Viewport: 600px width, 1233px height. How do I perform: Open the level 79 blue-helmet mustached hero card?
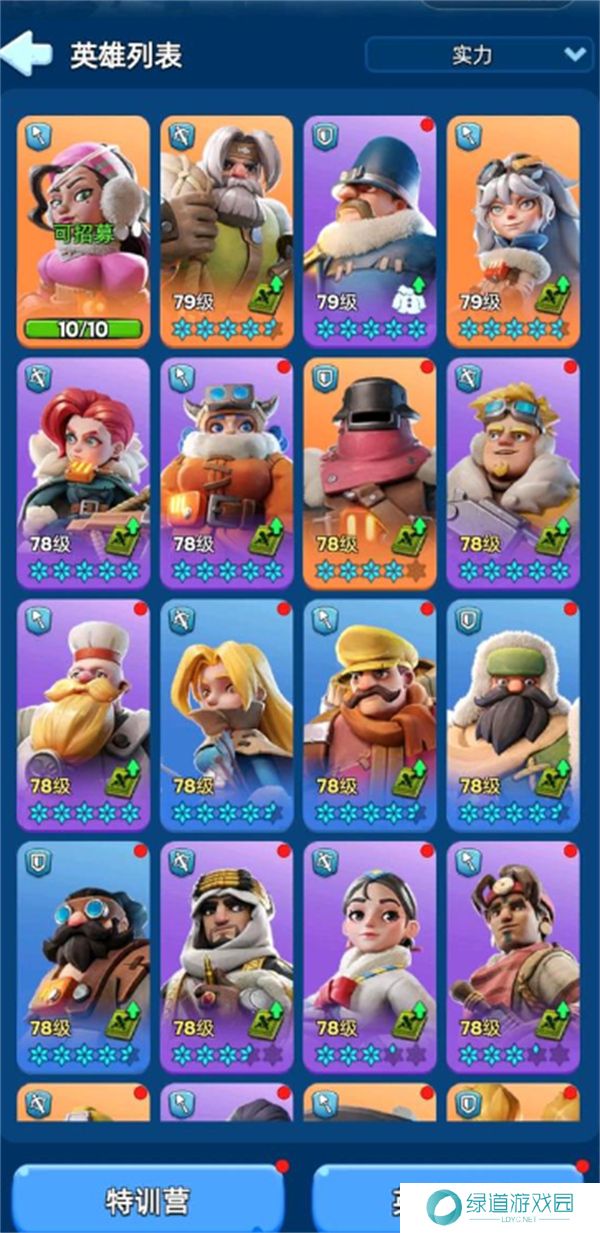point(369,230)
